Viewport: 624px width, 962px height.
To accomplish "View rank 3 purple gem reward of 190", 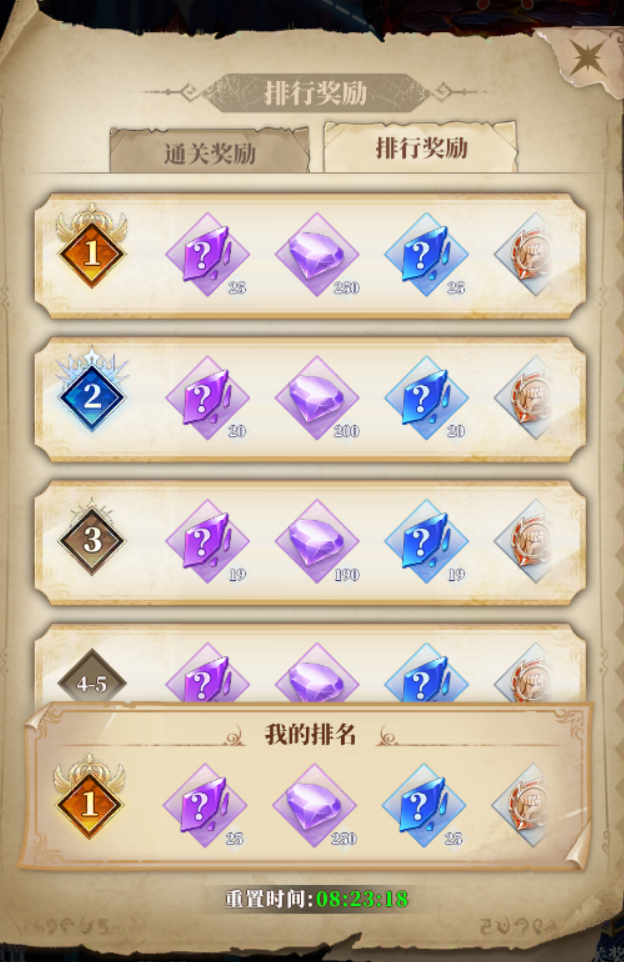I will (x=316, y=541).
